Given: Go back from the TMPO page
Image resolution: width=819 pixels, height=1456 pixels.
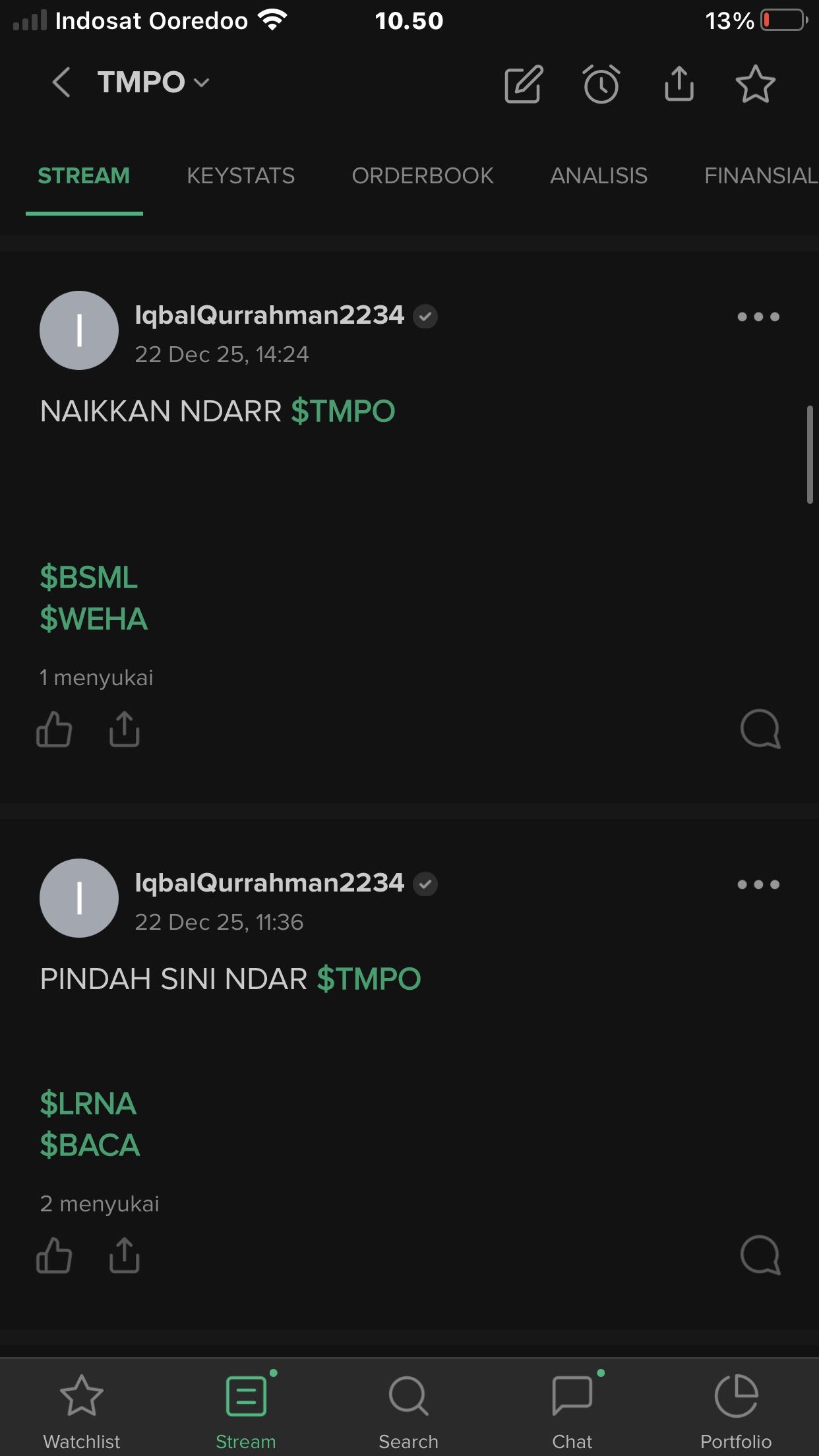Looking at the screenshot, I should coord(61,83).
